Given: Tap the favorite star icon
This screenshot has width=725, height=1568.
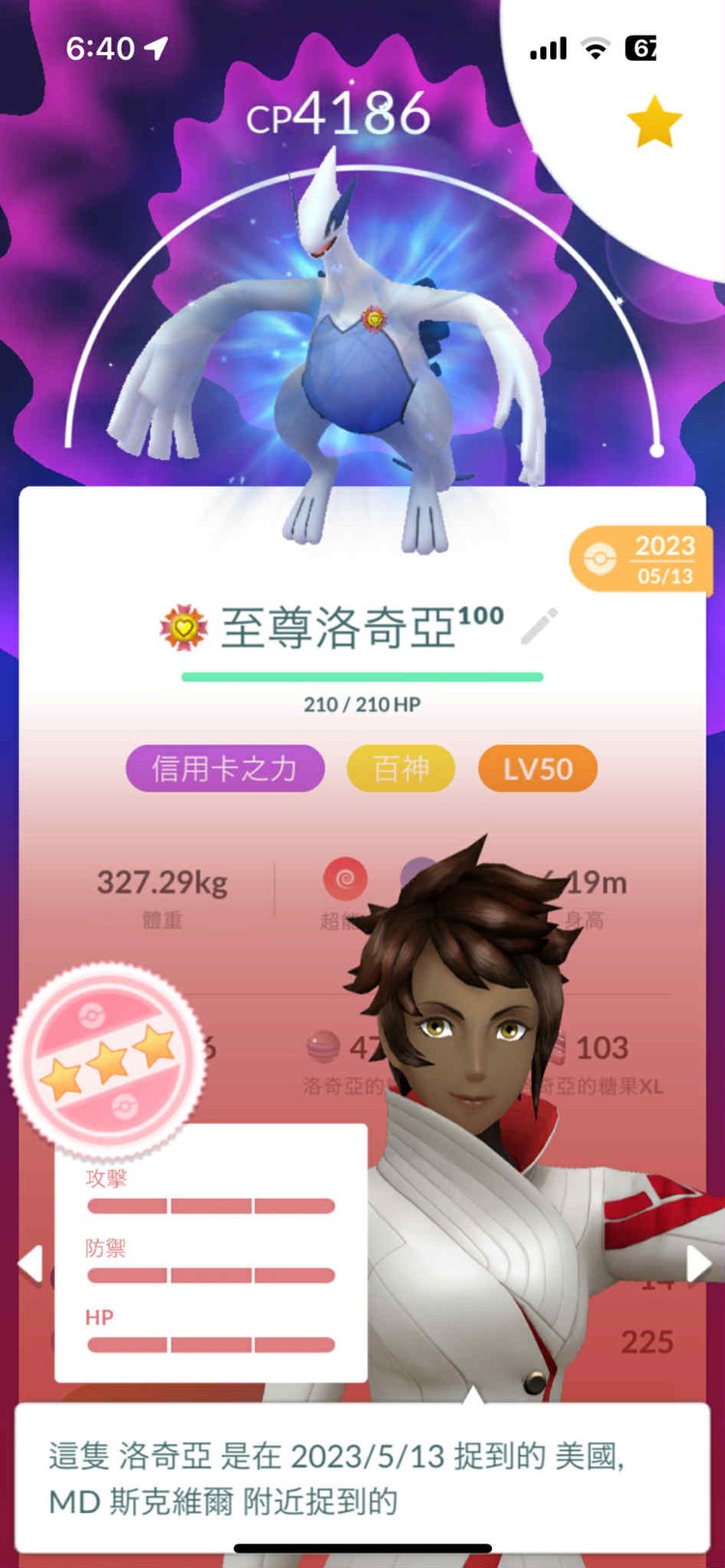Looking at the screenshot, I should [653, 118].
